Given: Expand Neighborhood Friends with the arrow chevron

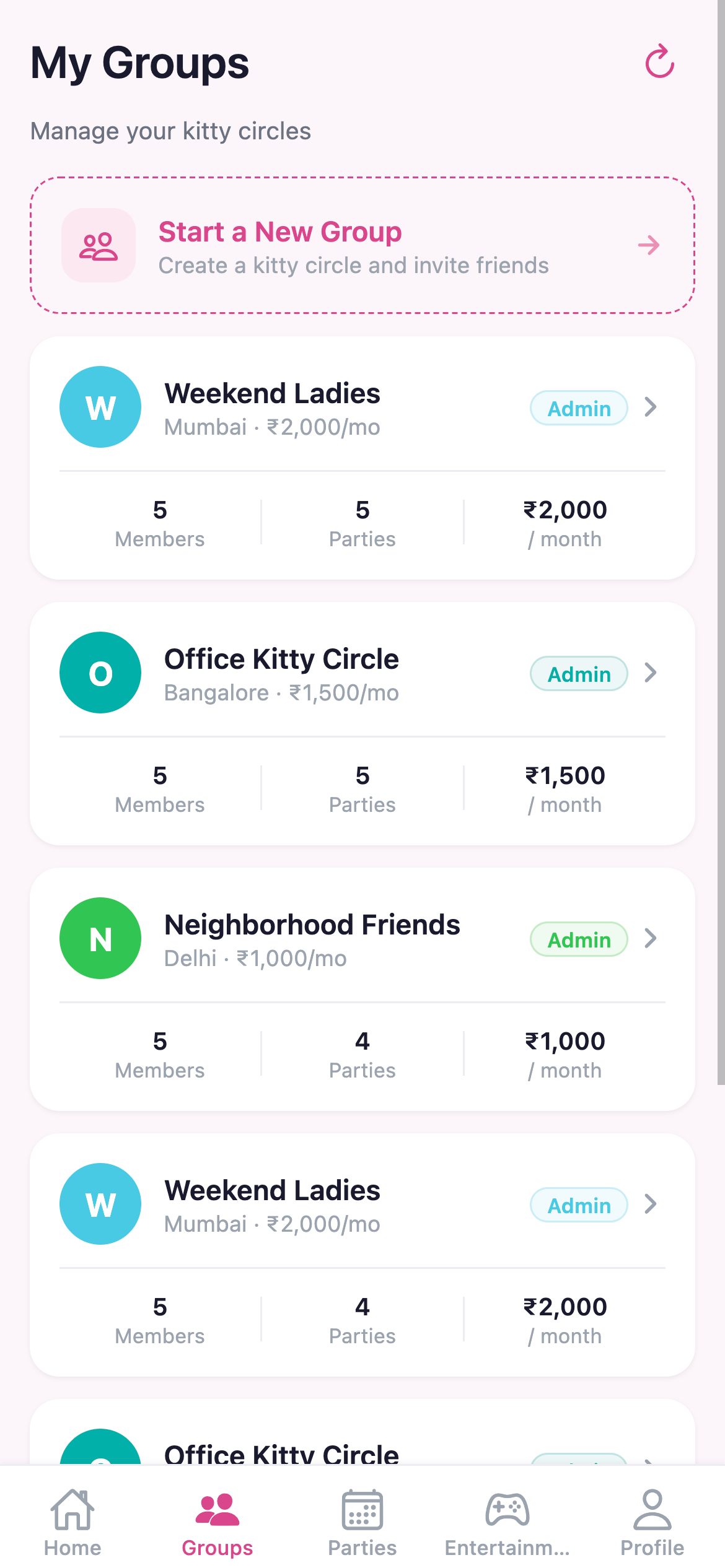Looking at the screenshot, I should (651, 939).
